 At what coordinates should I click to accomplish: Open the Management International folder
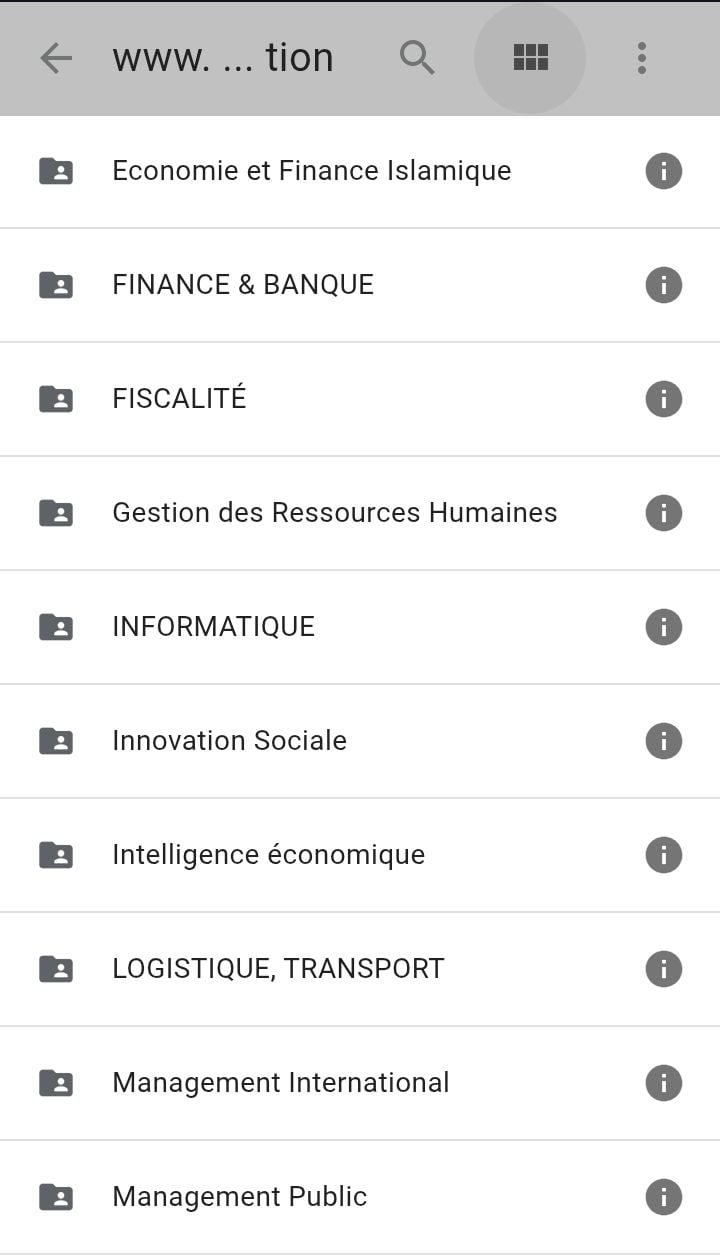click(280, 1083)
